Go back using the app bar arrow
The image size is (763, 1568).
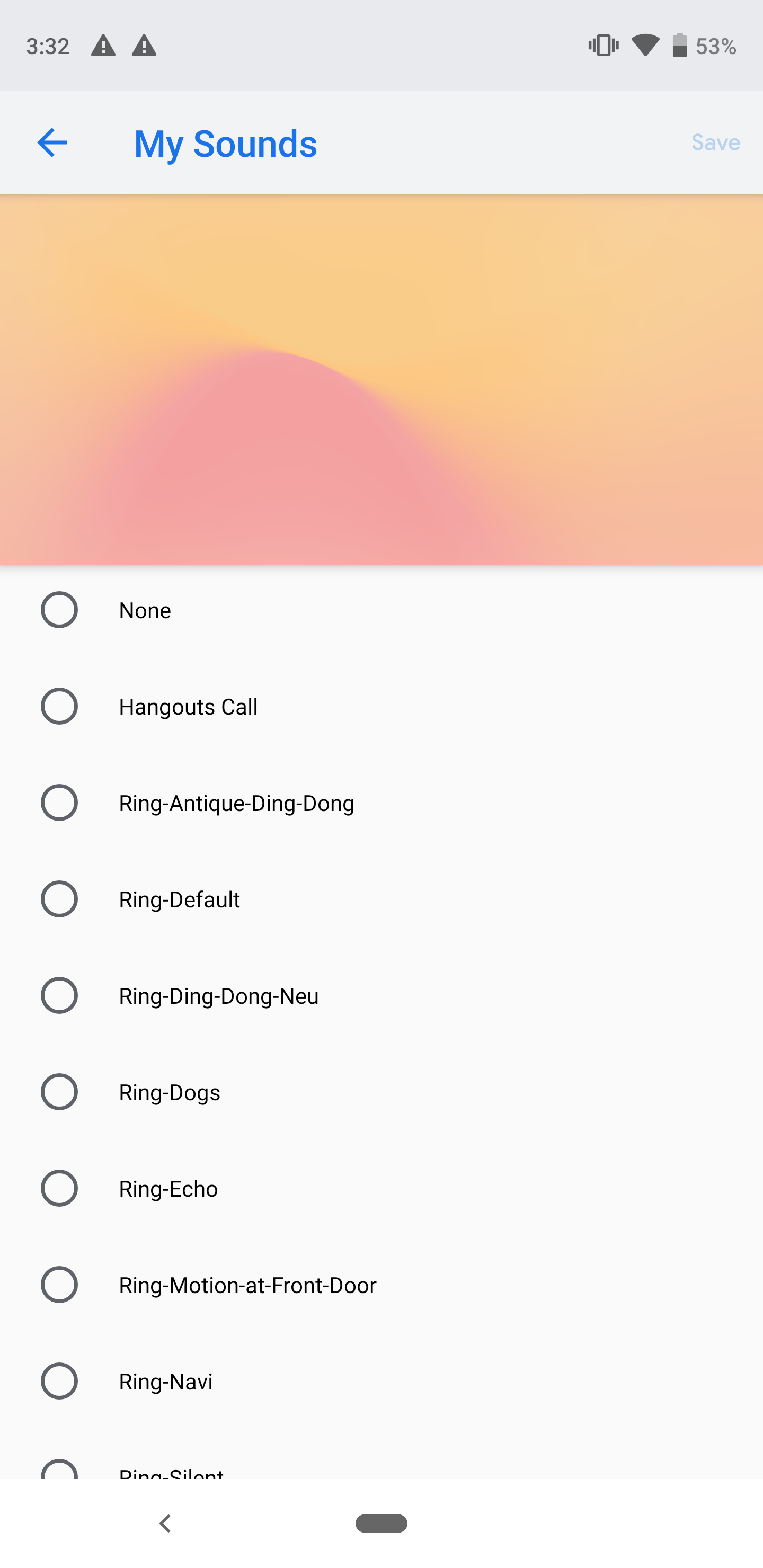point(52,143)
